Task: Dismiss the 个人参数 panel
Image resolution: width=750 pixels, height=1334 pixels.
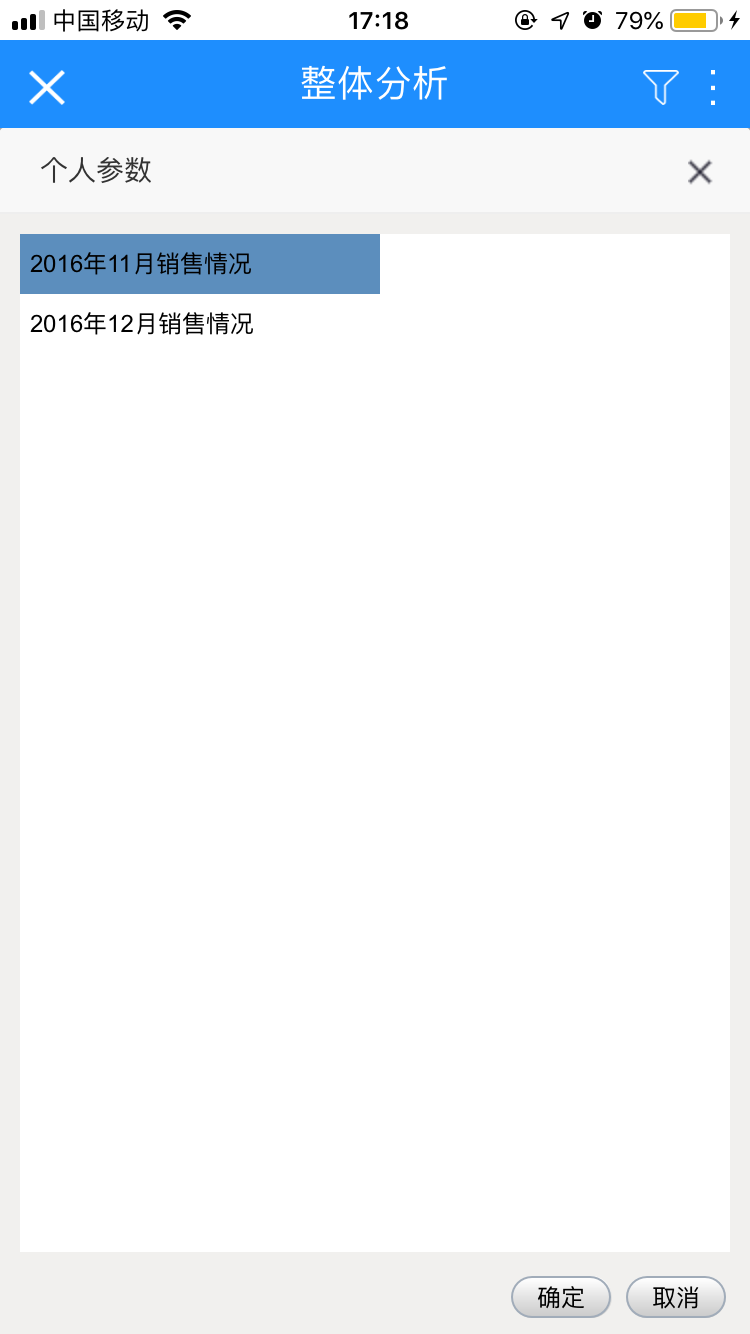Action: [x=699, y=172]
